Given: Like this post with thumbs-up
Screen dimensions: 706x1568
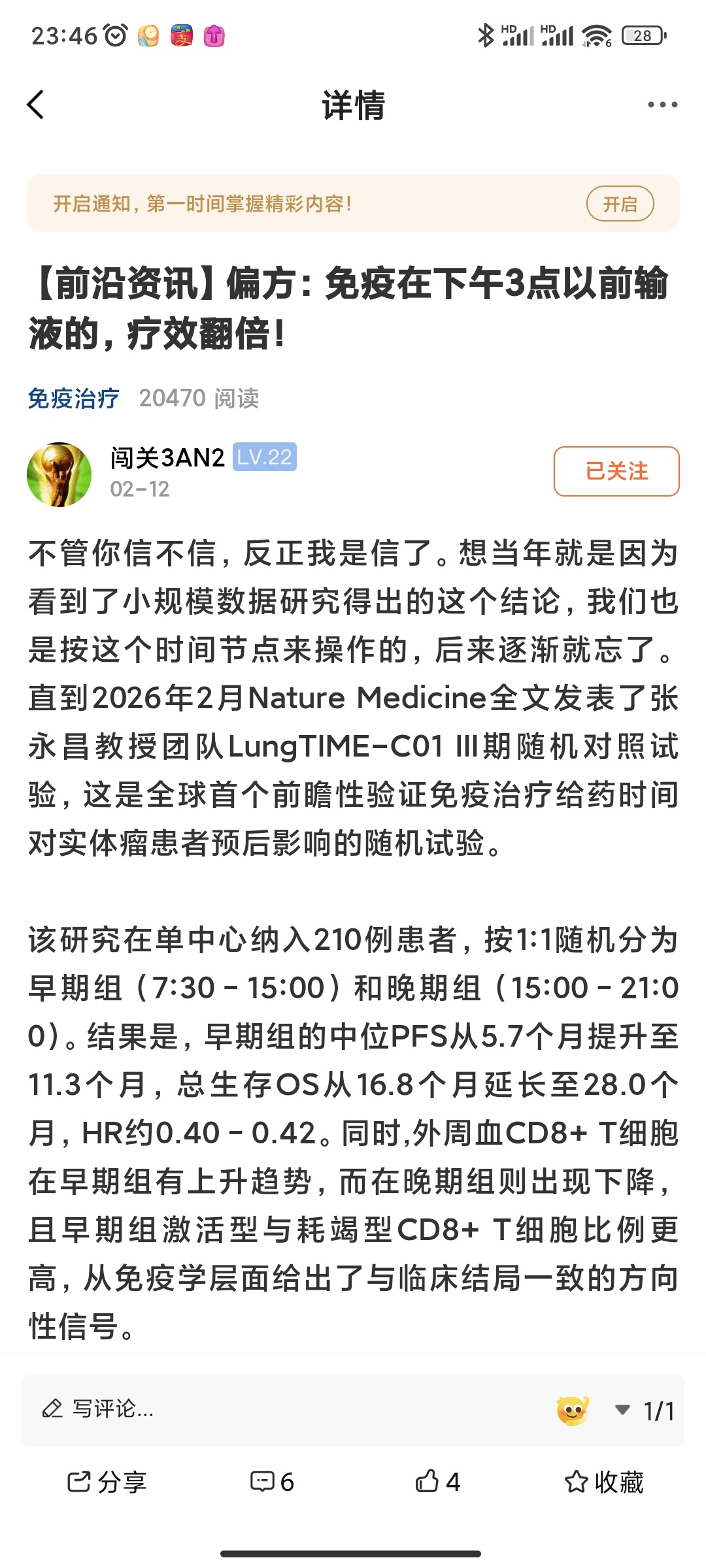Looking at the screenshot, I should (x=437, y=1482).
